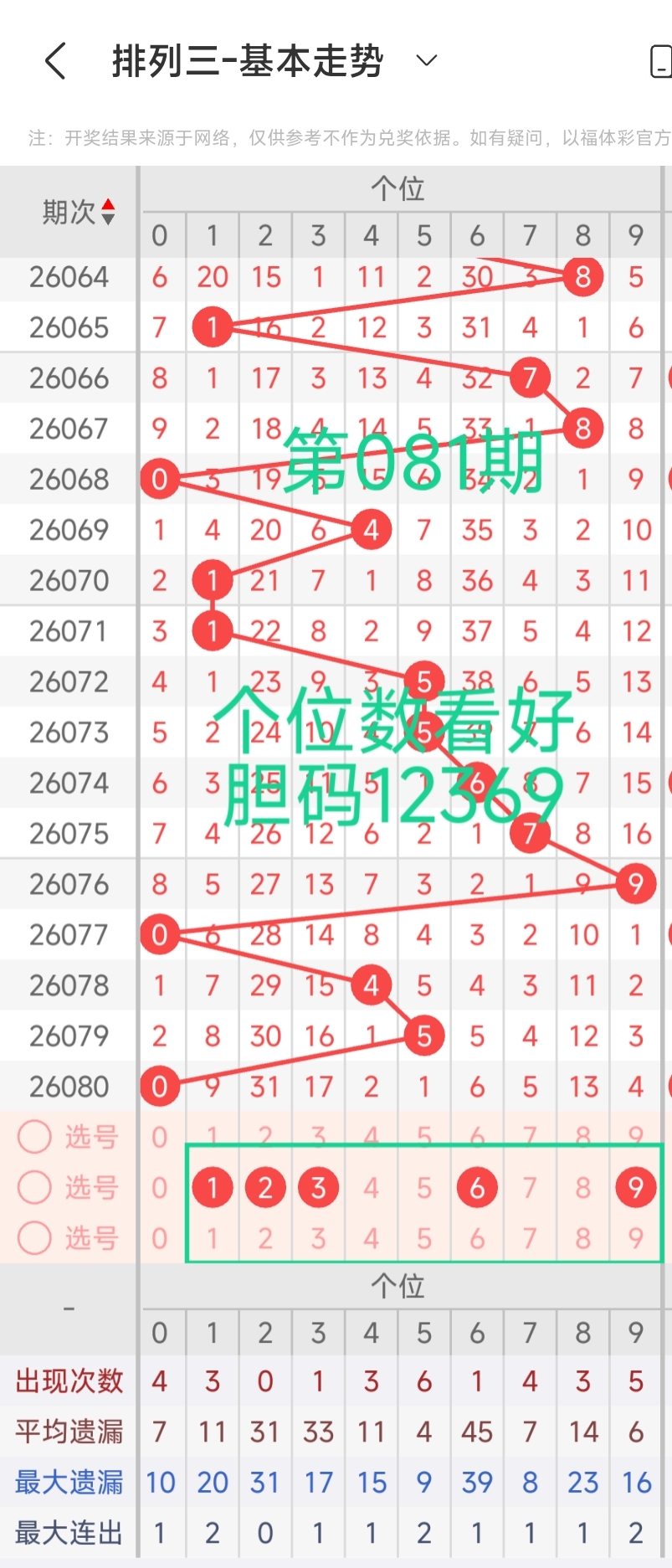Image resolution: width=672 pixels, height=1568 pixels.
Task: Select the first 选号 radio button
Action: point(34,1136)
